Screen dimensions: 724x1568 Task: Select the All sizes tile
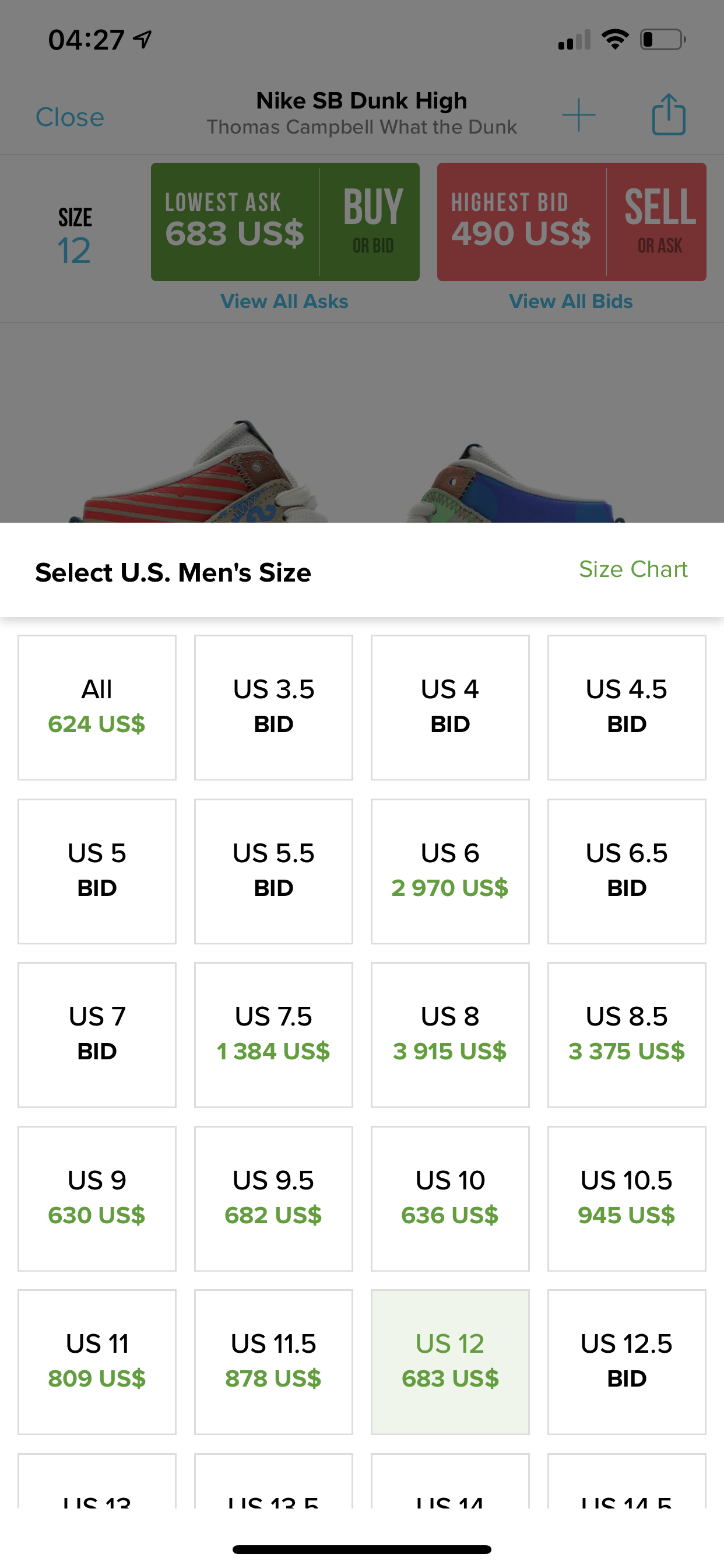point(97,708)
